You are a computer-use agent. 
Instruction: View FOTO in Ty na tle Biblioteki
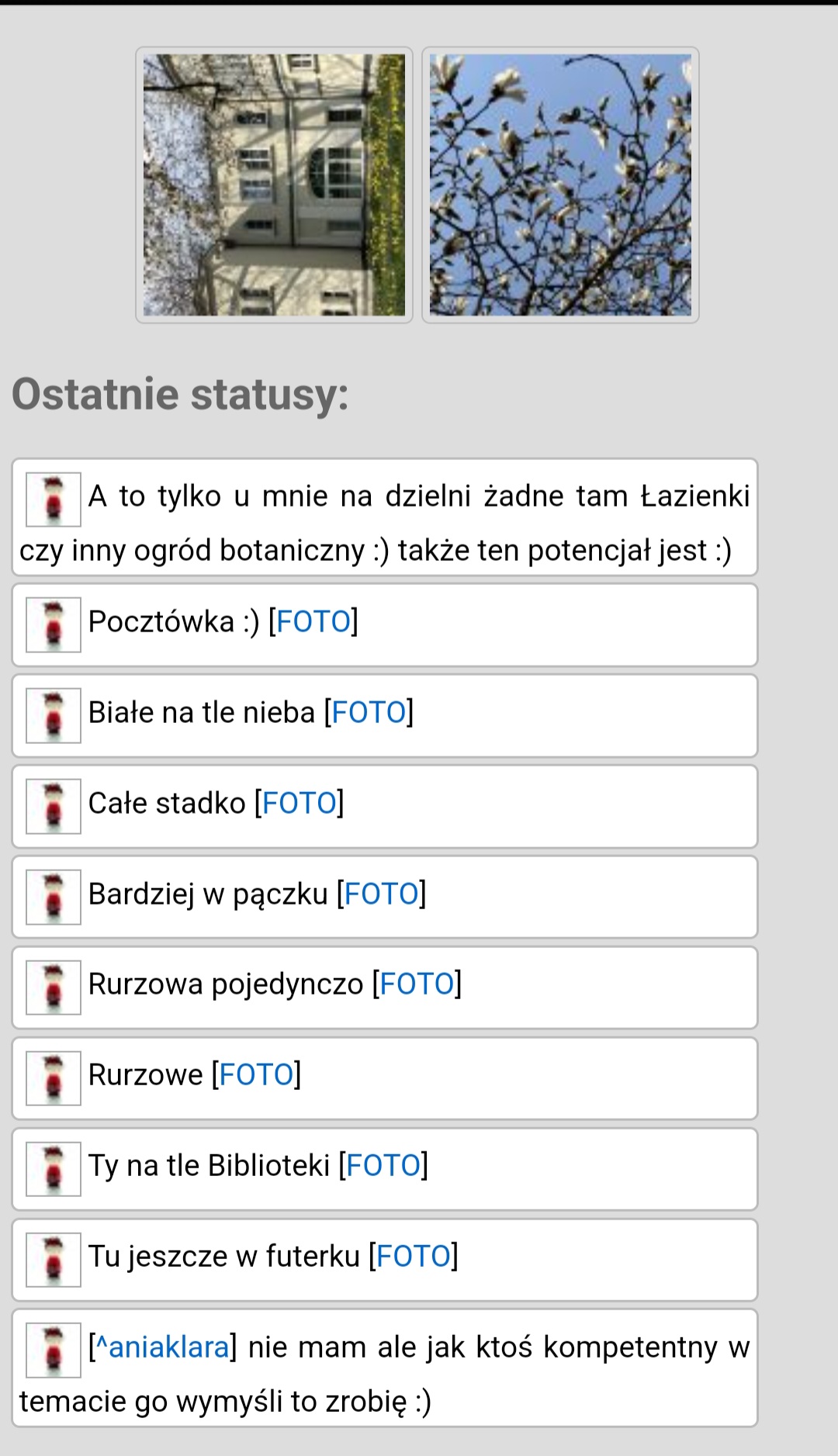tap(383, 1165)
